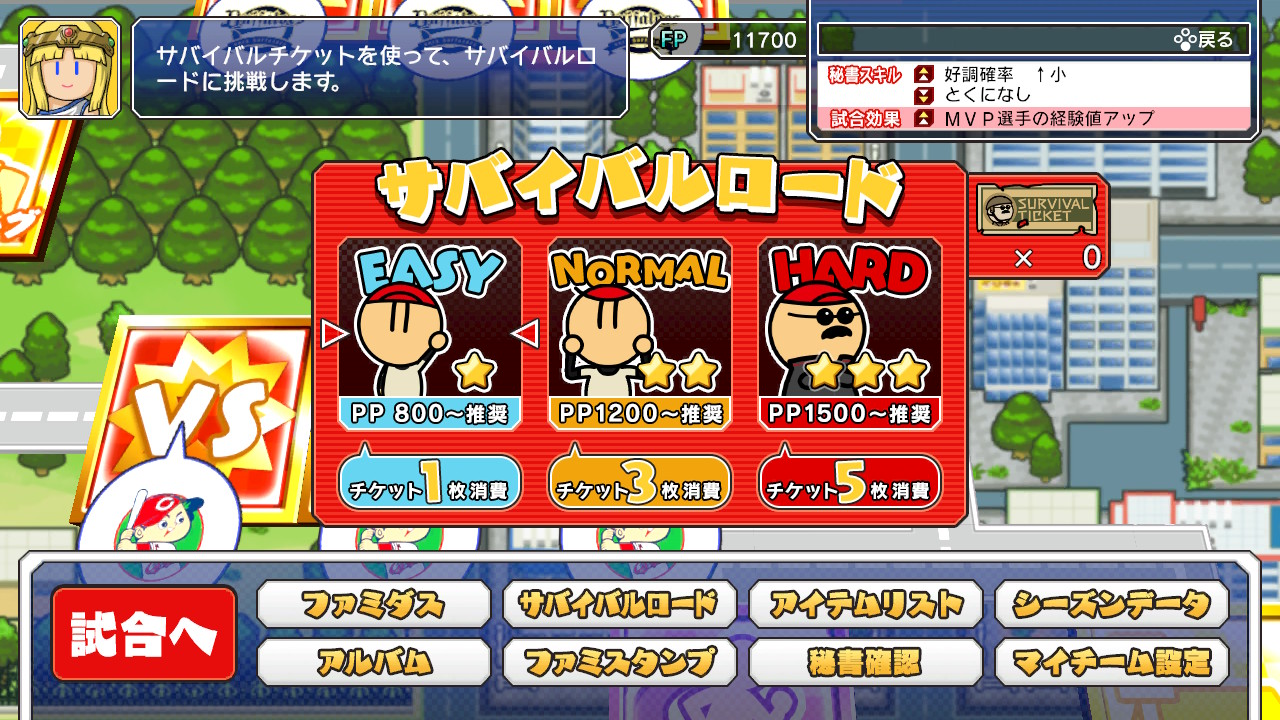This screenshot has height=720, width=1280.
Task: Open the アルバム
Action: pos(373,662)
